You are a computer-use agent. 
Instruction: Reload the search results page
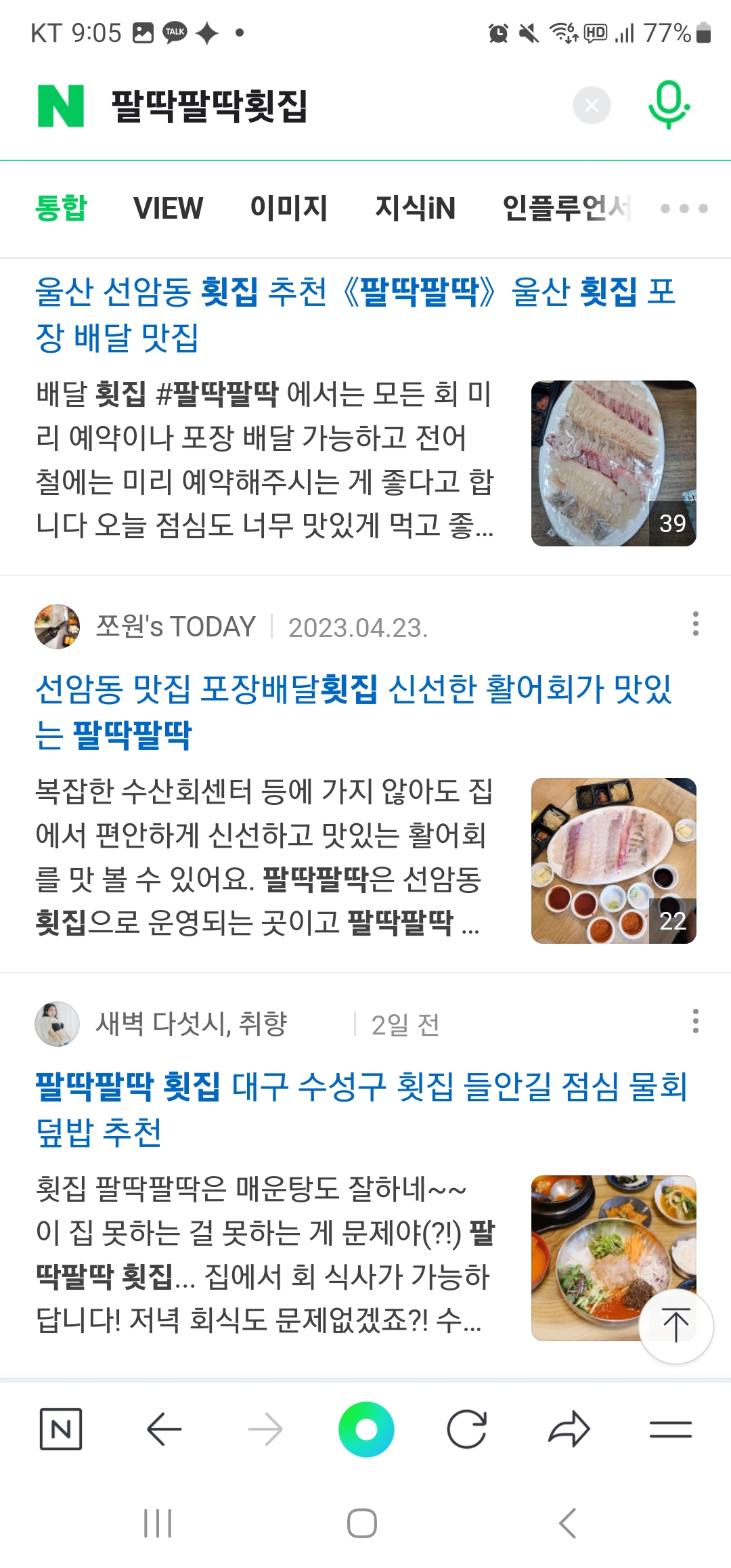(467, 1429)
